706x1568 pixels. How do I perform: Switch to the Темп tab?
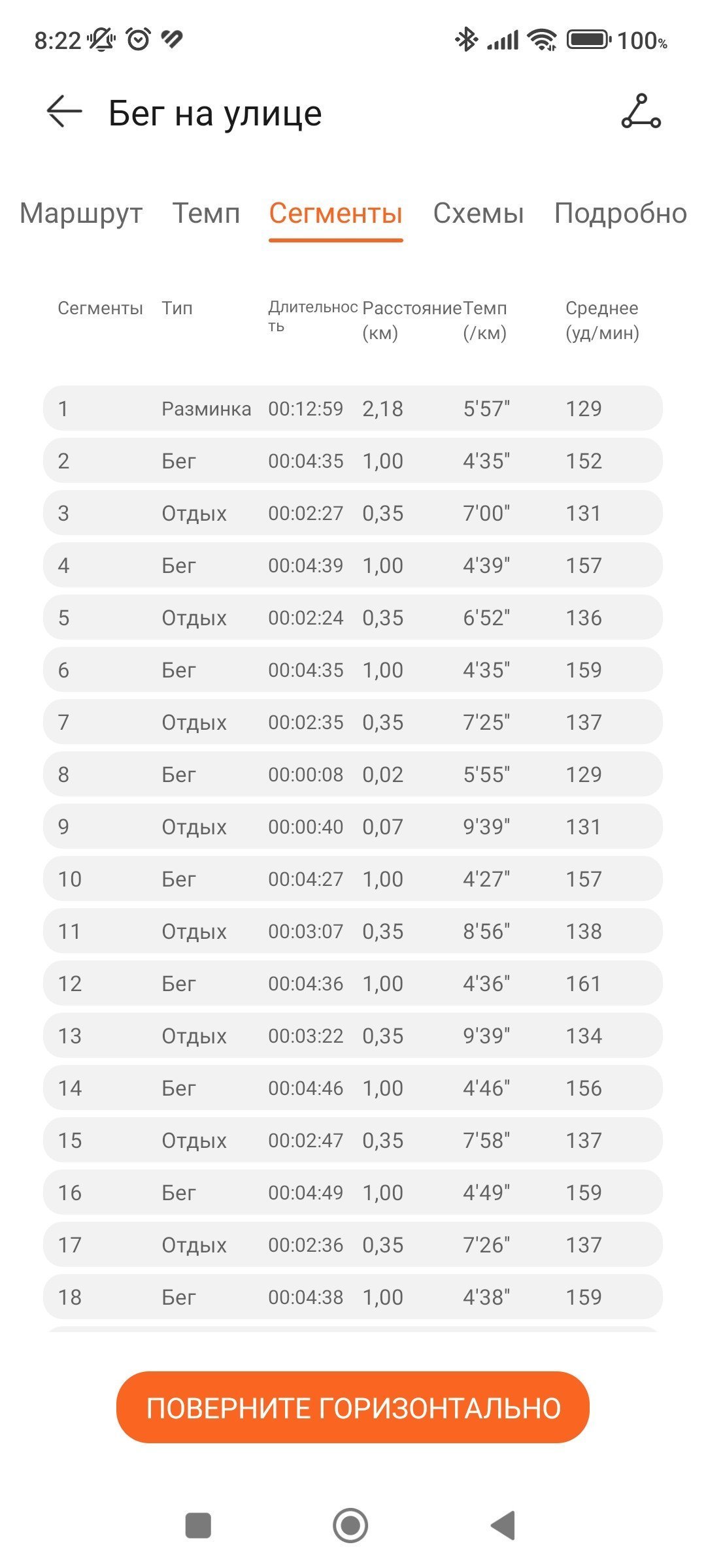point(206,214)
